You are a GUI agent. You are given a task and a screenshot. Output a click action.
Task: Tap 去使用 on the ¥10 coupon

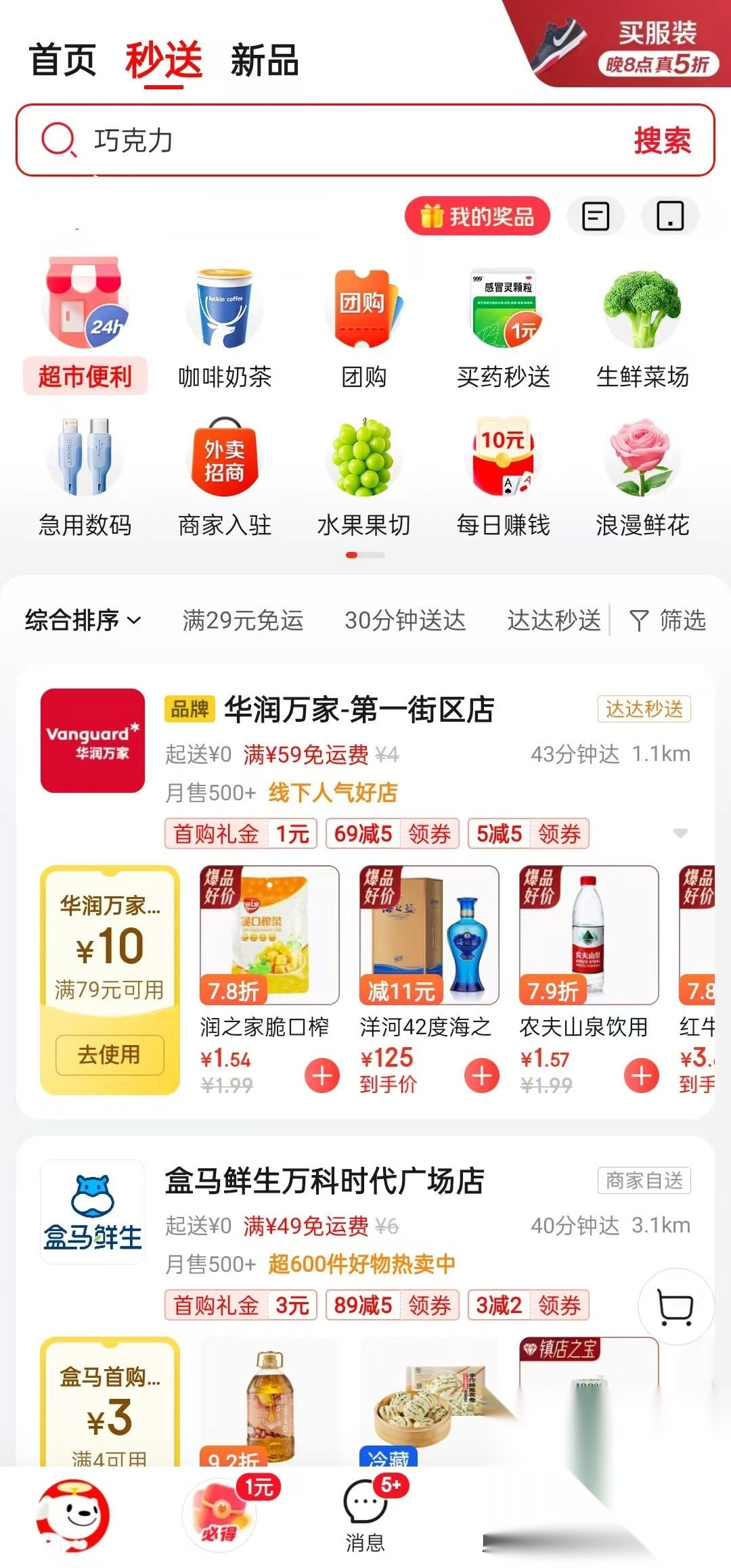click(x=110, y=1055)
